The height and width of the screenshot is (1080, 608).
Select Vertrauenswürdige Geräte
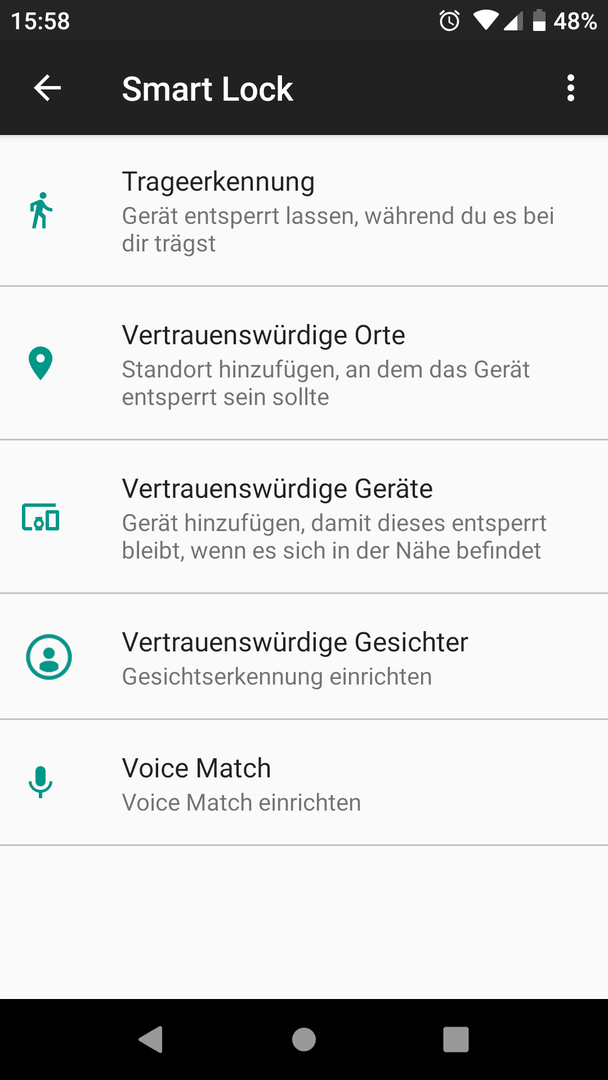304,517
